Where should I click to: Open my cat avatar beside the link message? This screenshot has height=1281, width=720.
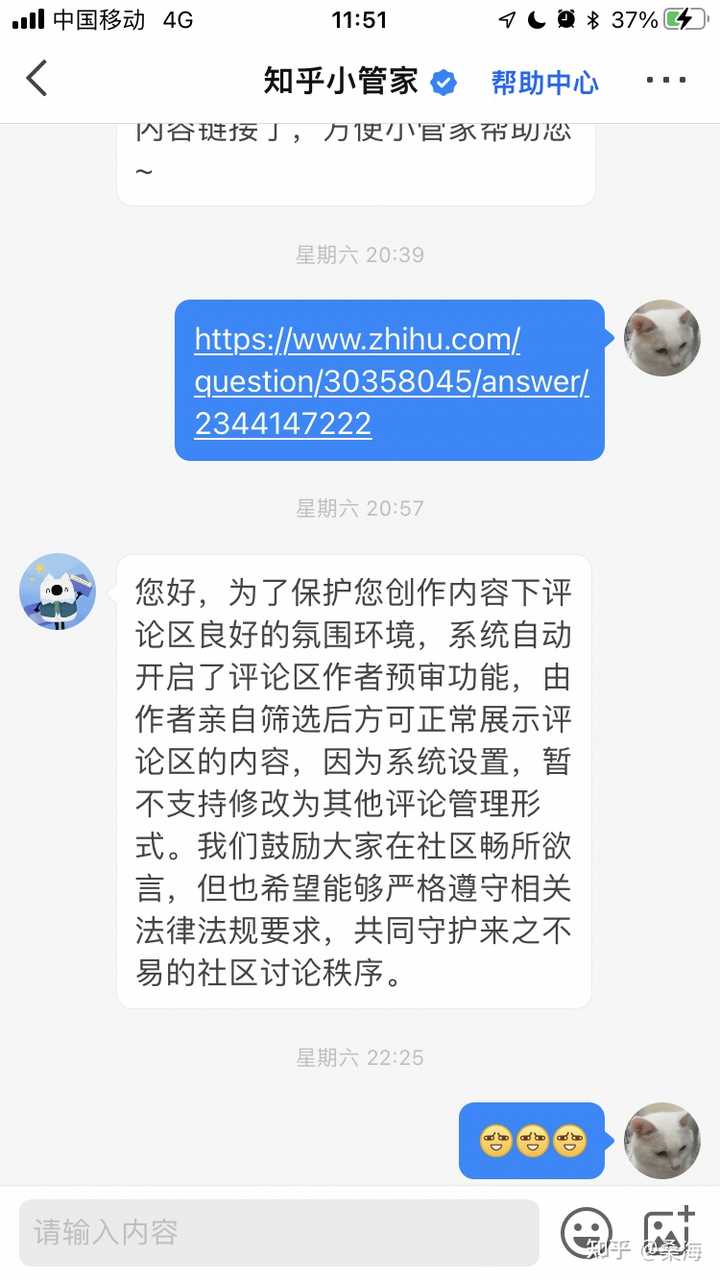click(662, 338)
